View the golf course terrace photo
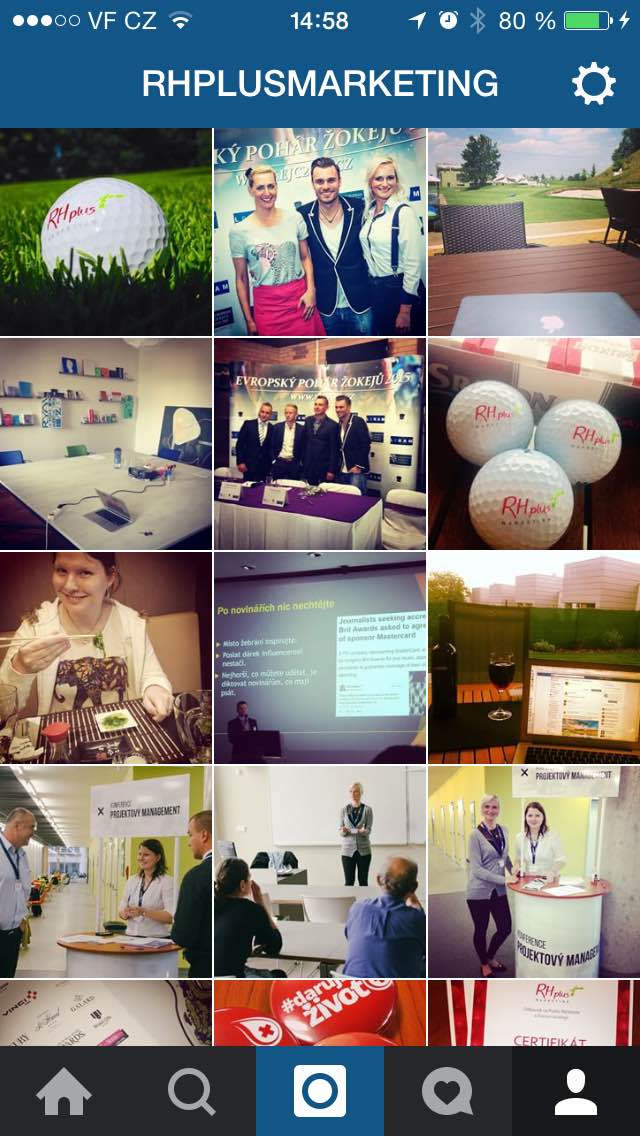This screenshot has width=640, height=1136. [x=534, y=231]
